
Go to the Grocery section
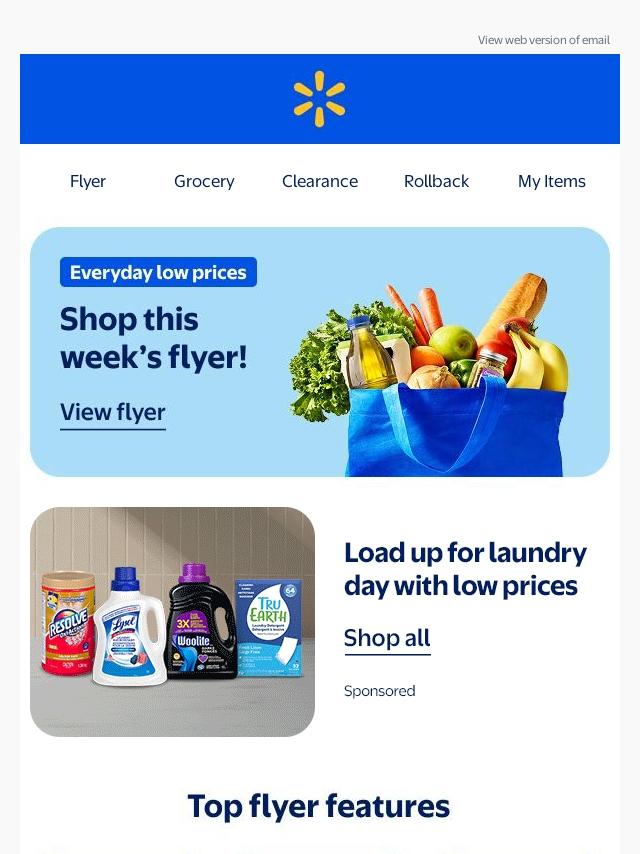click(x=204, y=181)
